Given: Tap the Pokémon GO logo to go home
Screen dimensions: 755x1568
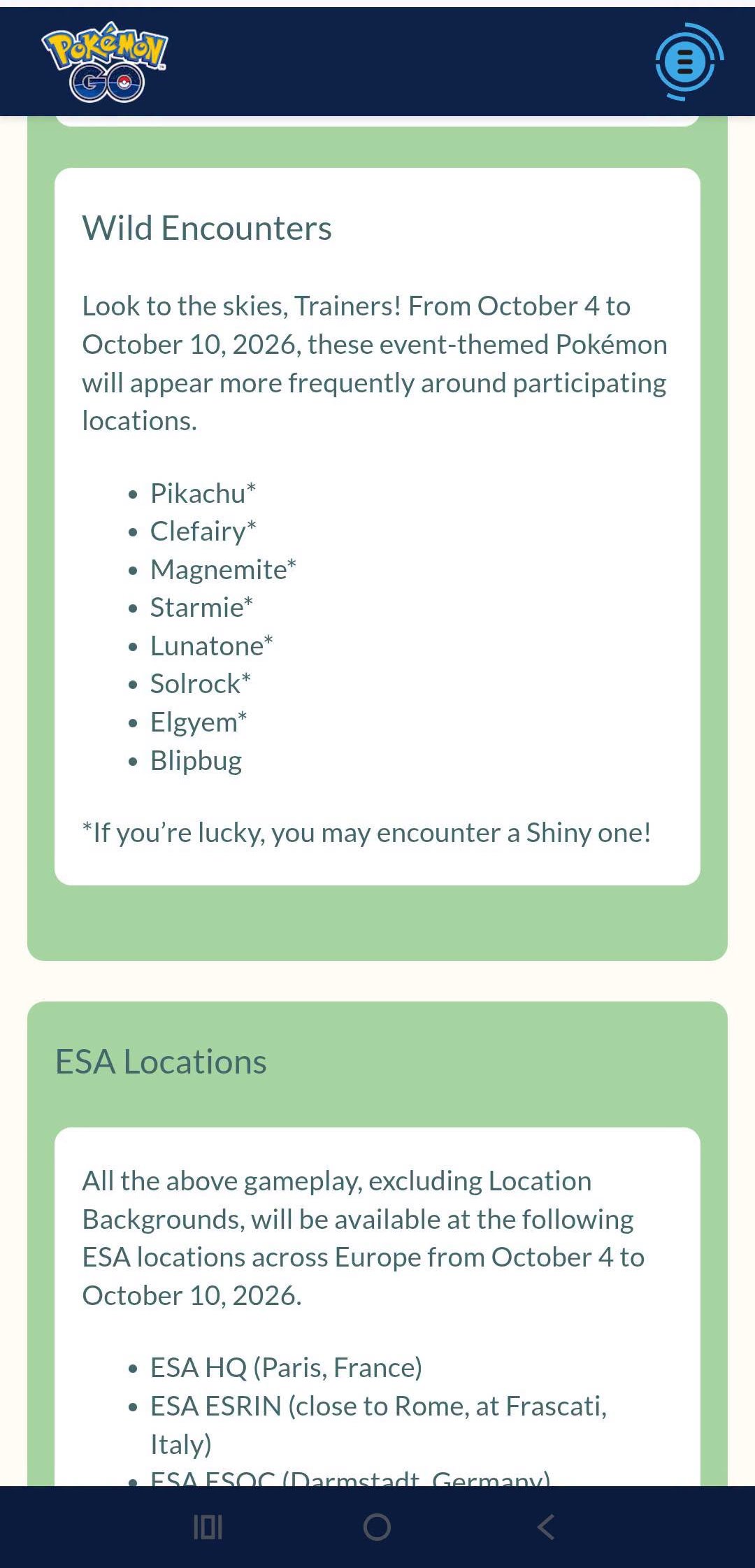Looking at the screenshot, I should 105,62.
